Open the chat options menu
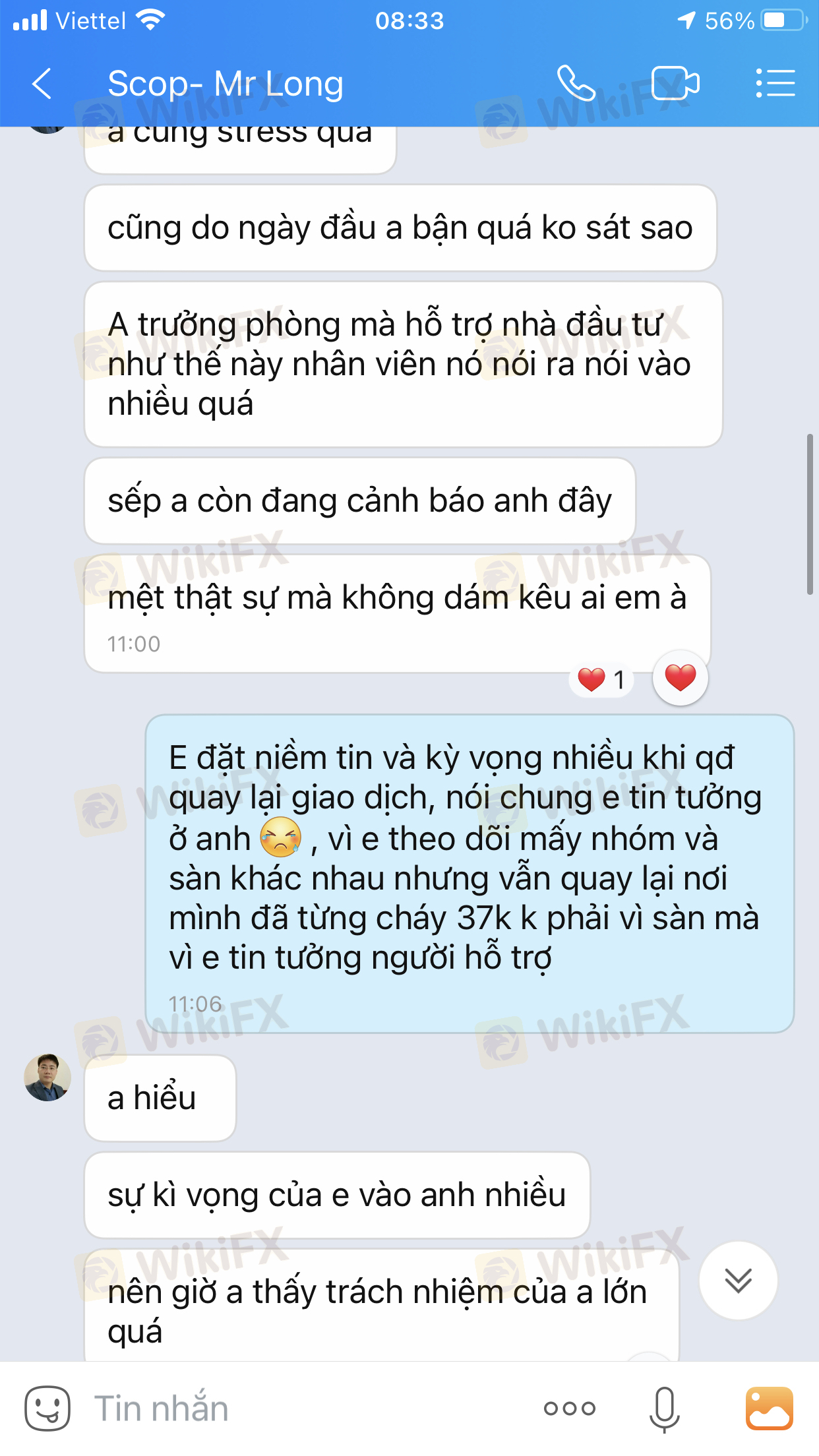 point(775,84)
